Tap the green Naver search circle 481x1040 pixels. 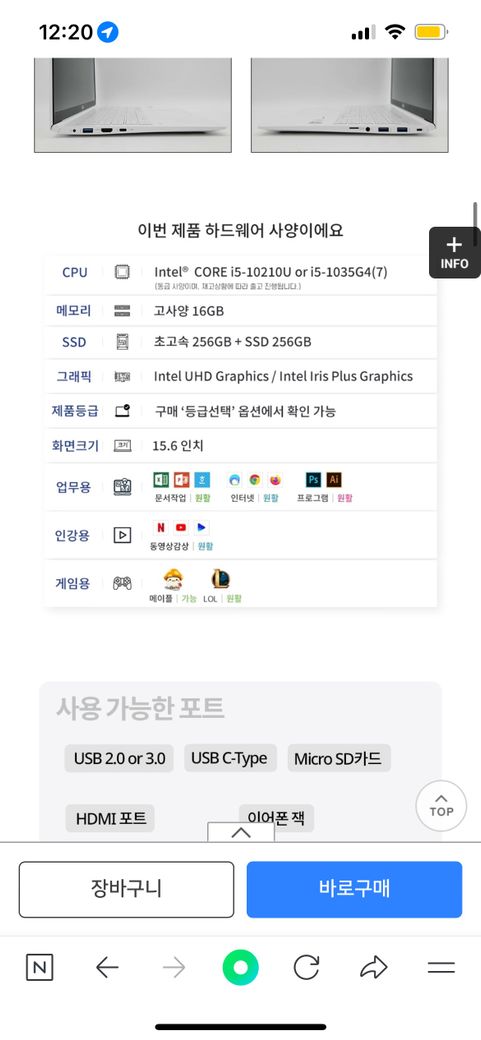[240, 968]
